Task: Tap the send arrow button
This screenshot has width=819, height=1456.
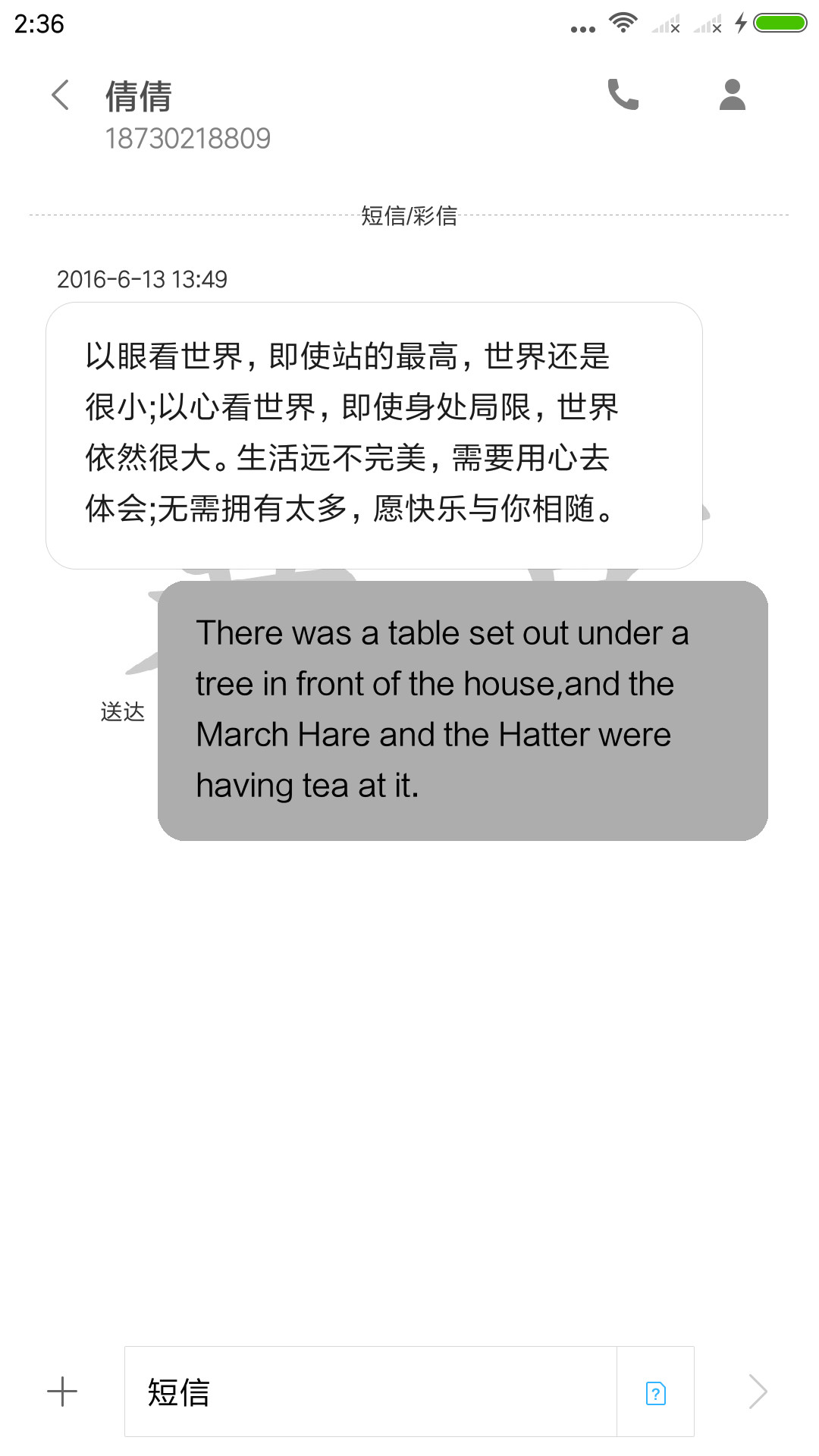Action: pos(758,1392)
